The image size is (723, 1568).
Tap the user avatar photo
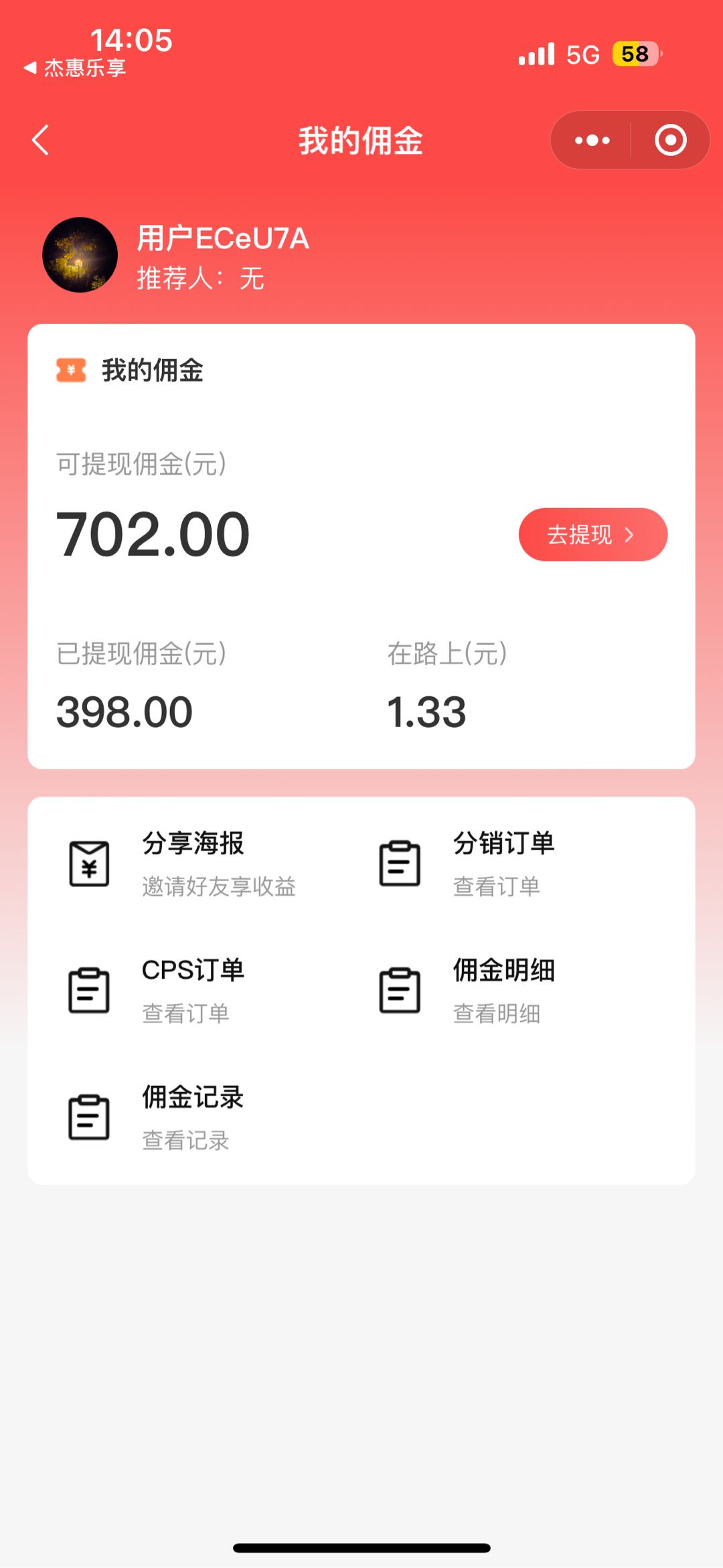(x=80, y=256)
